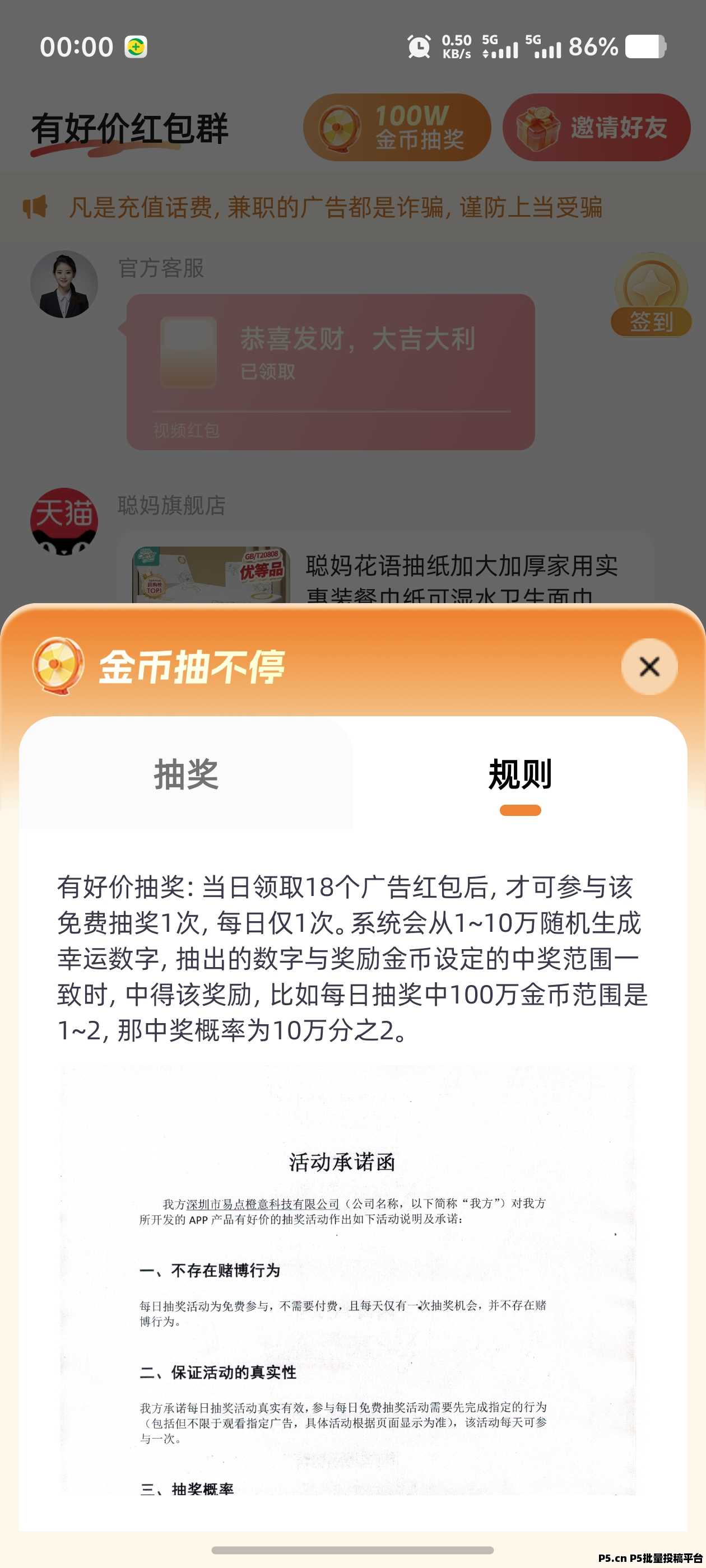
Task: Switch to the 抽奖 tab
Action: tap(186, 774)
